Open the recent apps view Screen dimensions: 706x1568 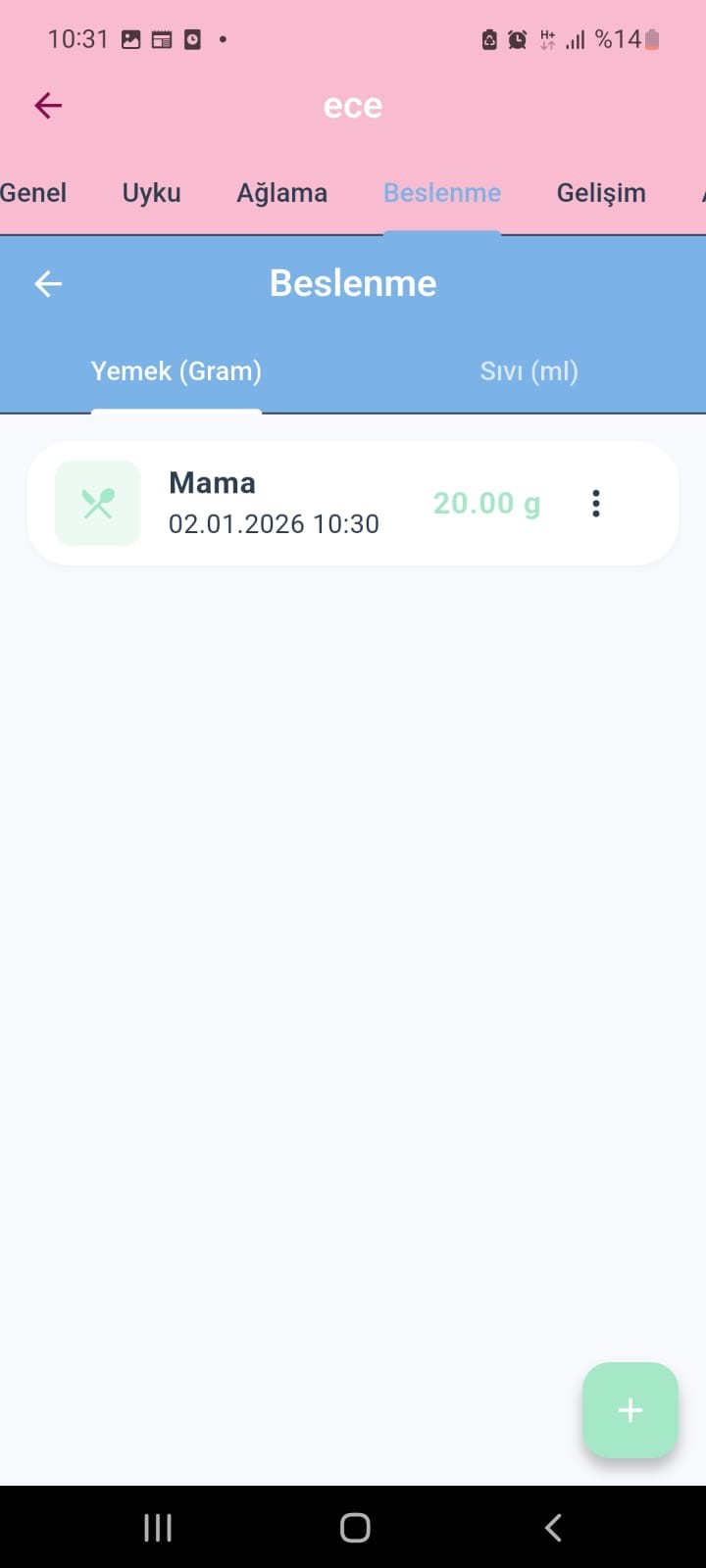coord(158,1527)
